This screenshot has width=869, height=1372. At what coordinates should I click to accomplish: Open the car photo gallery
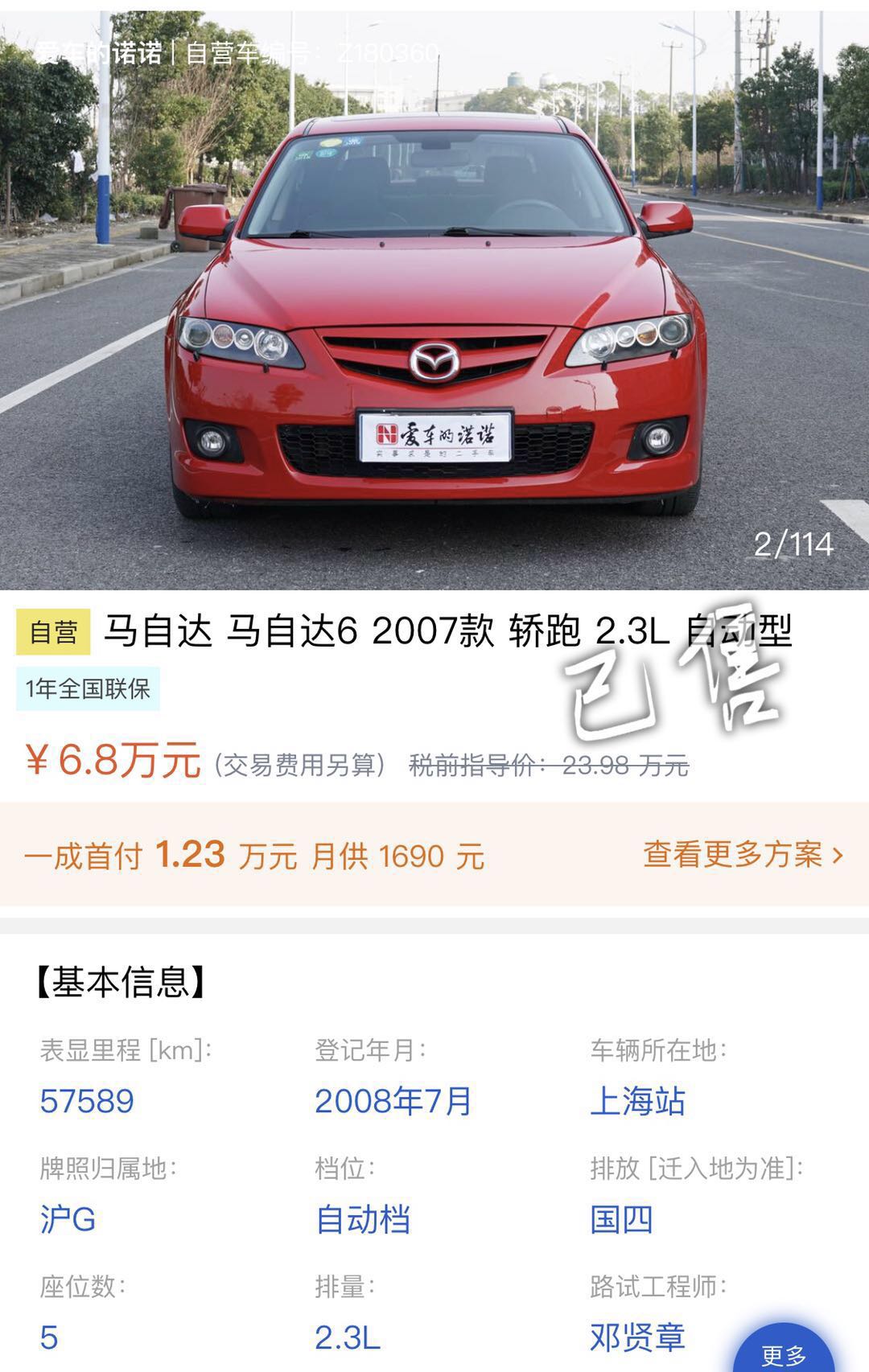pyautogui.click(x=434, y=298)
